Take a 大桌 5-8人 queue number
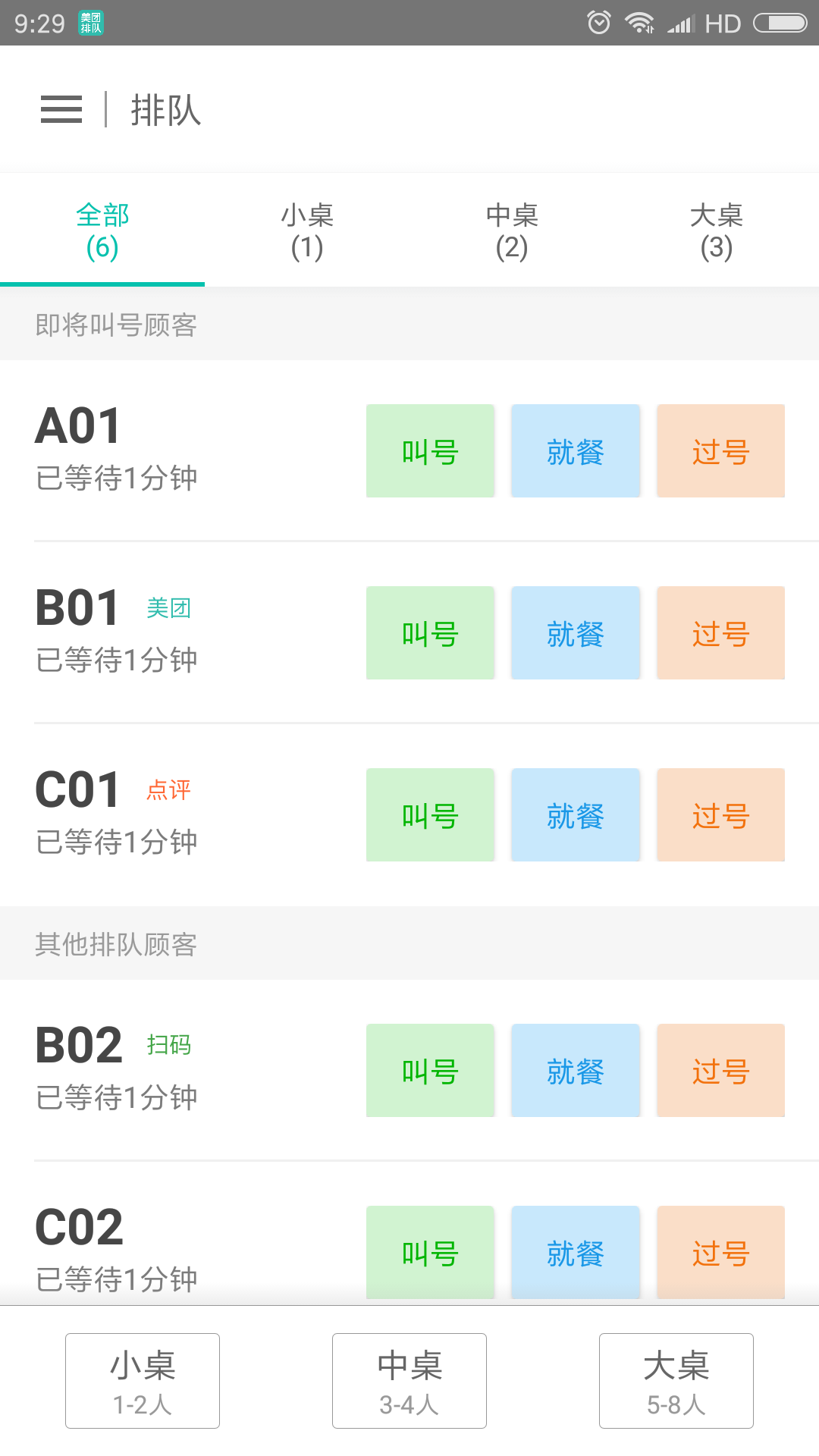 (x=676, y=1381)
